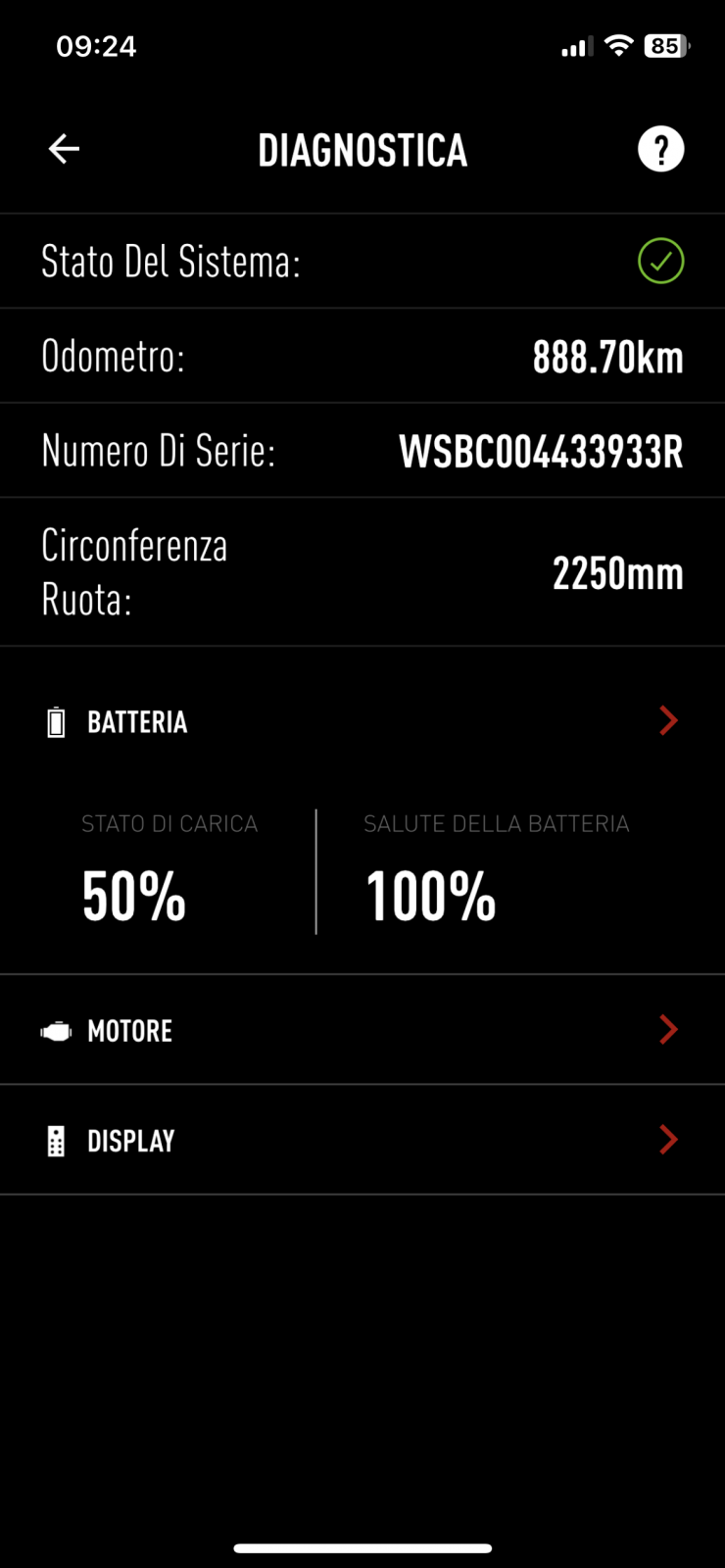Open the Batteria details section

362,722
